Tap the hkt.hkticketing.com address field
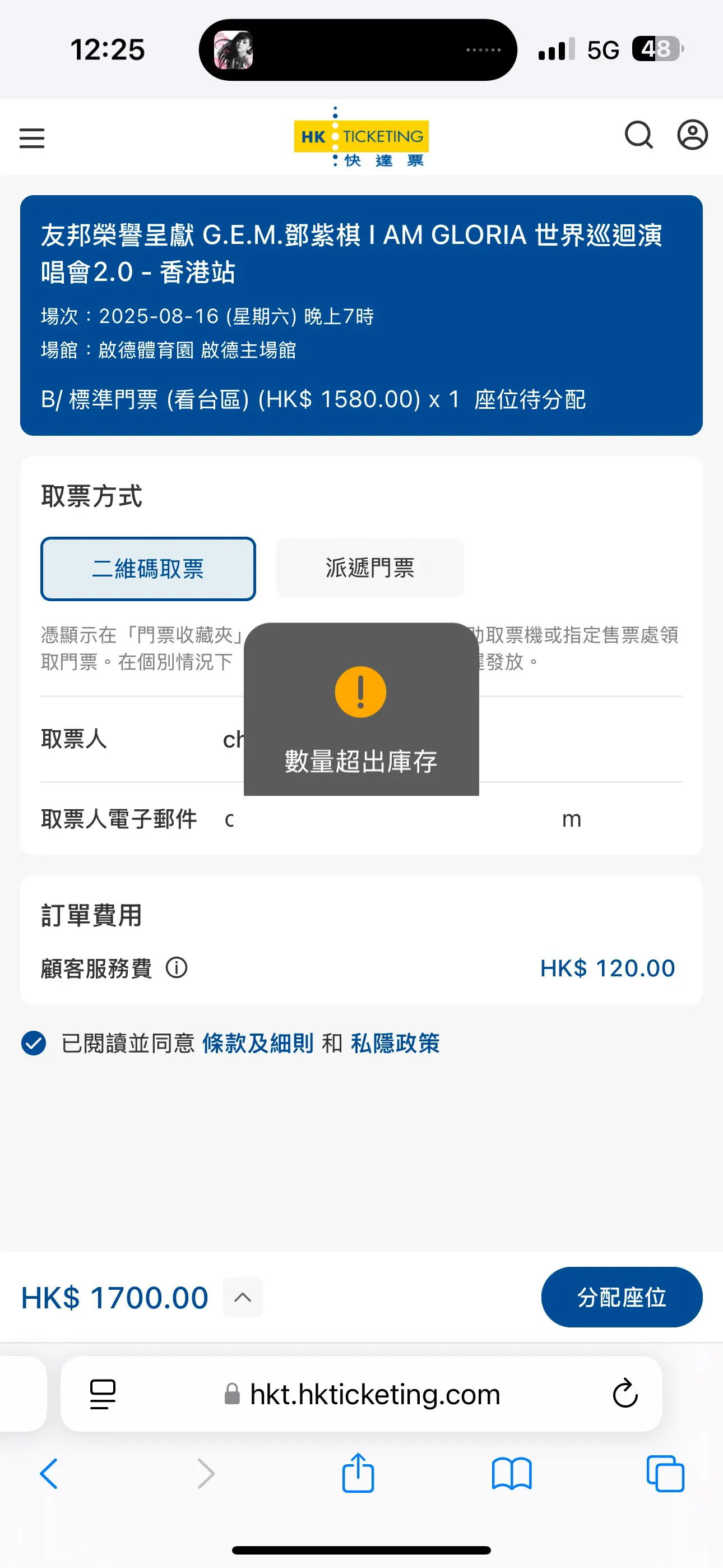Image resolution: width=723 pixels, height=1568 pixels. pos(361,1394)
